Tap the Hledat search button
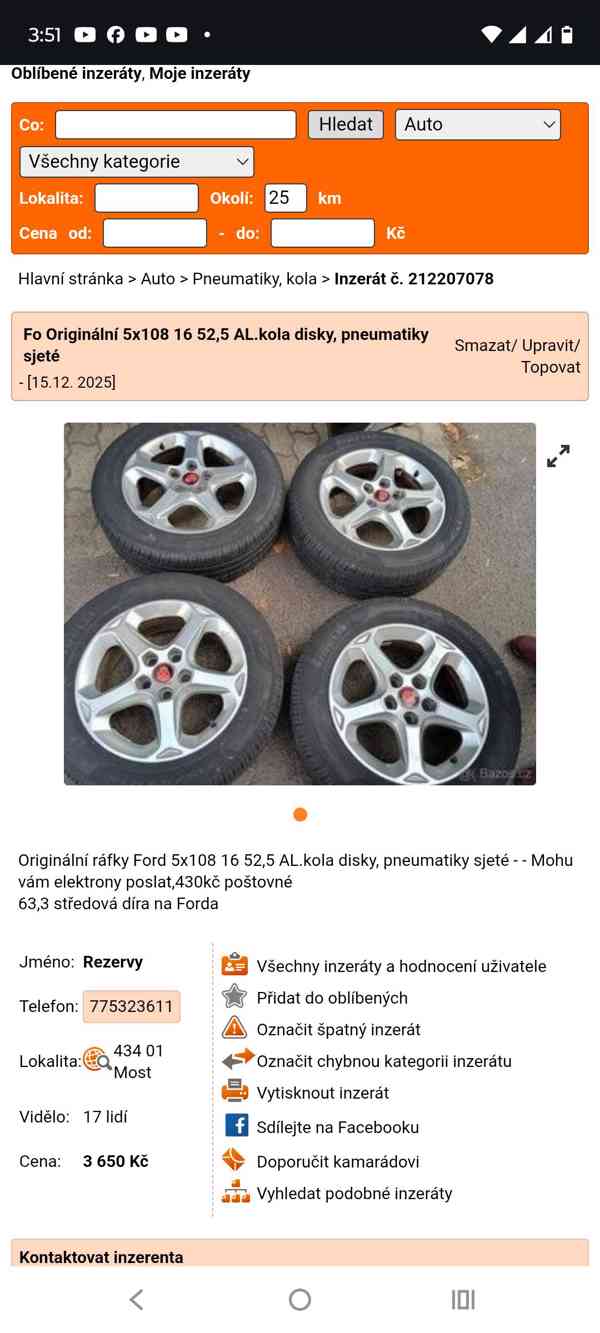 (345, 125)
